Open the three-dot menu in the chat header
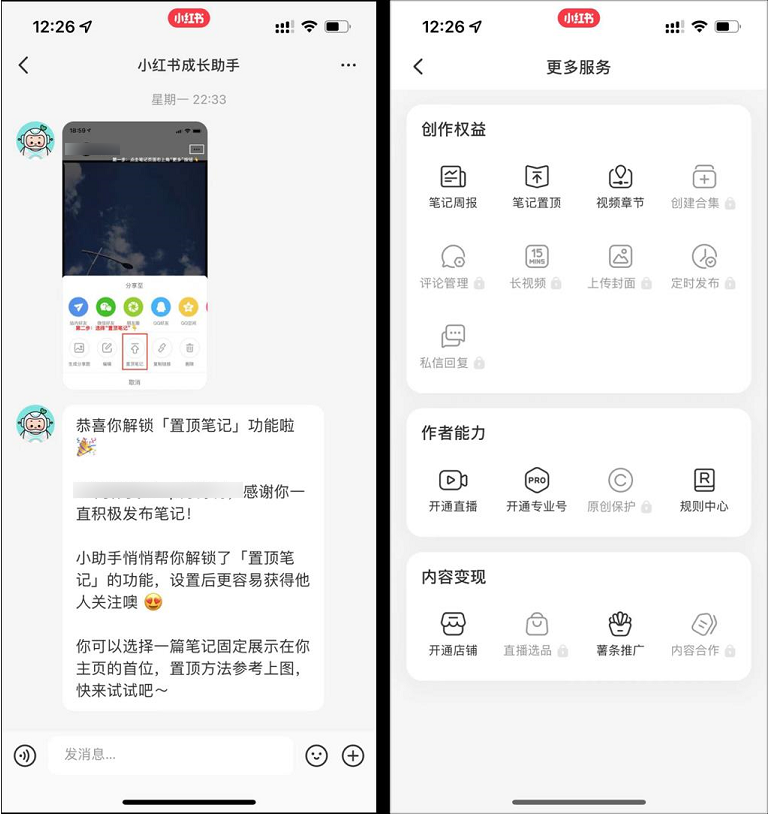 tap(348, 65)
